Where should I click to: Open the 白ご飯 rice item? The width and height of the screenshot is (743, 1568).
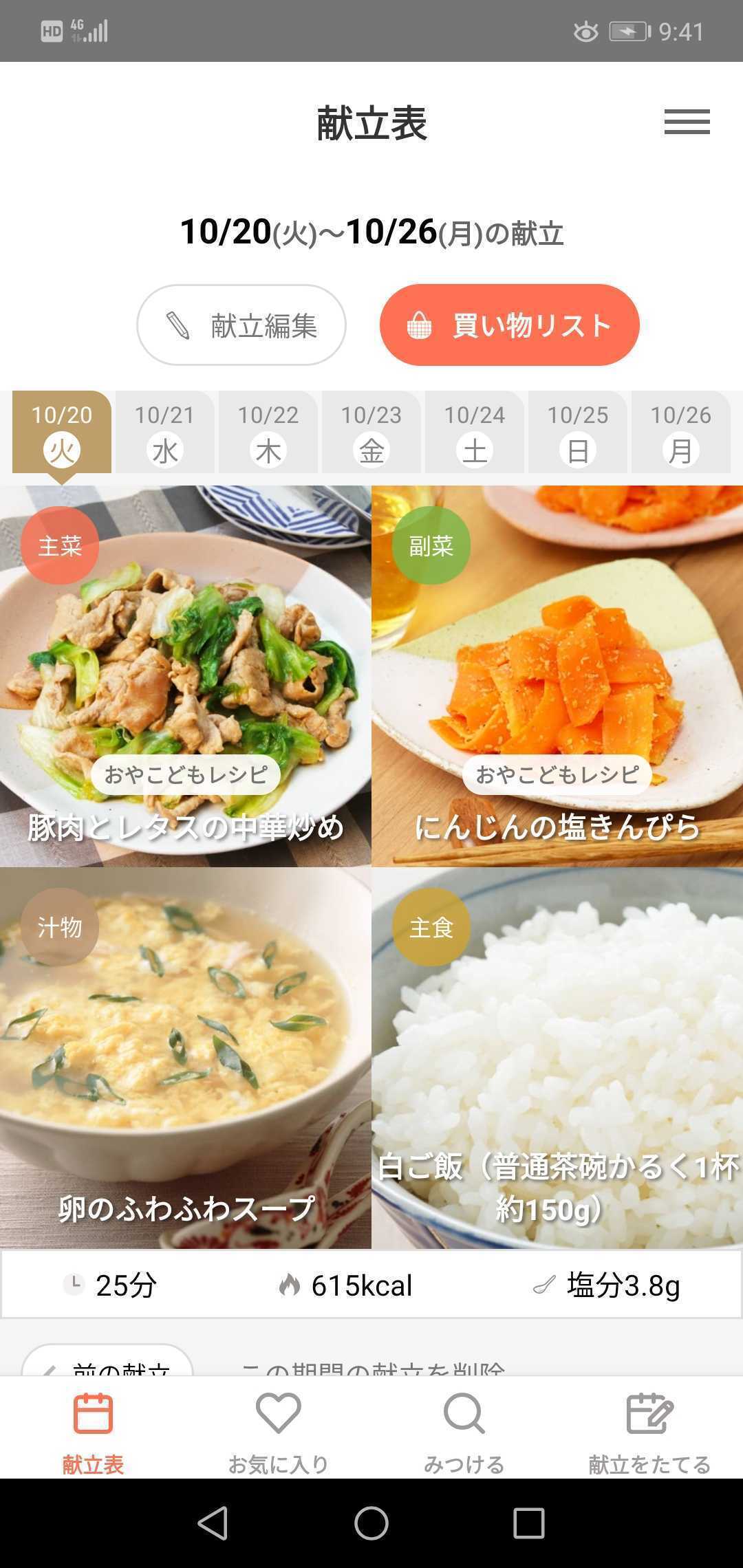[x=557, y=1058]
